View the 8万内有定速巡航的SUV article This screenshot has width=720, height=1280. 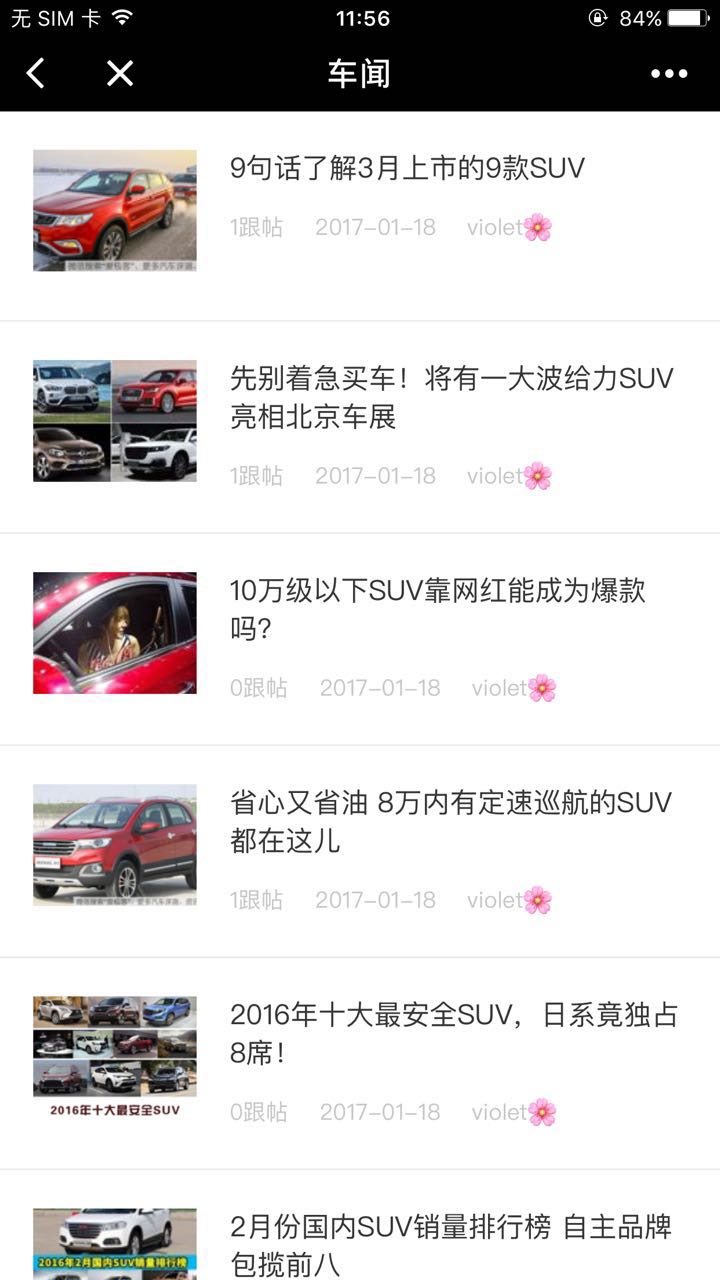pyautogui.click(x=450, y=821)
